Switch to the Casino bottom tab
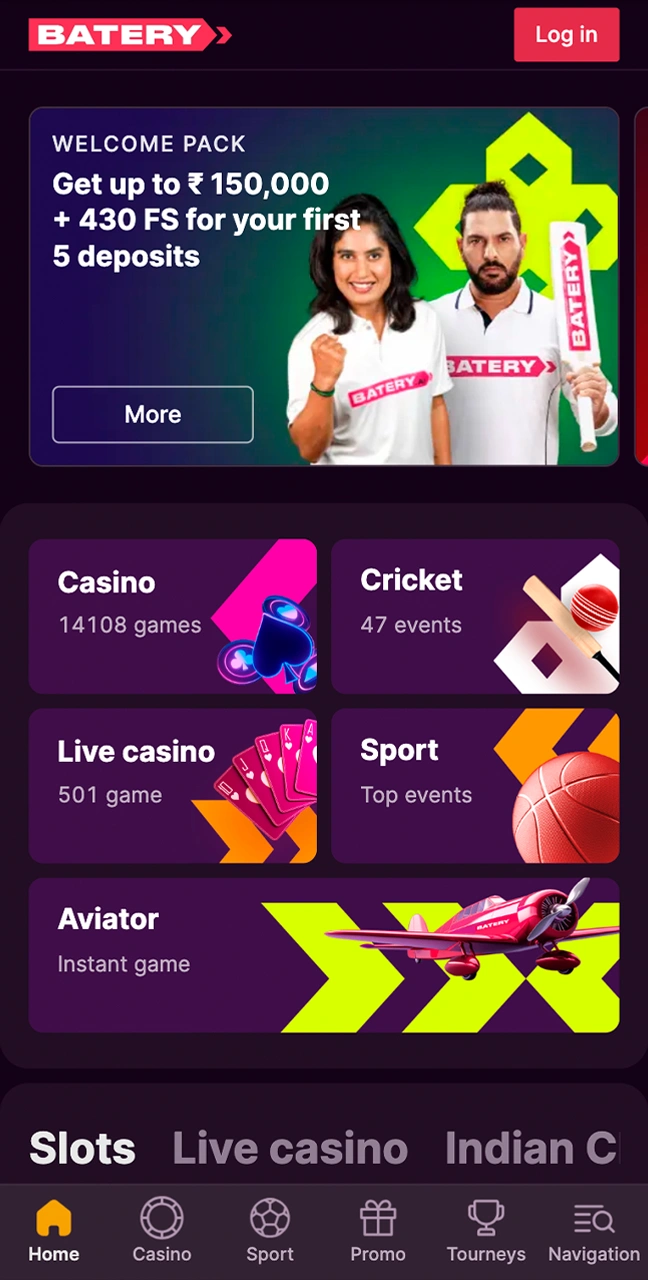This screenshot has height=1280, width=648. pos(162,1231)
